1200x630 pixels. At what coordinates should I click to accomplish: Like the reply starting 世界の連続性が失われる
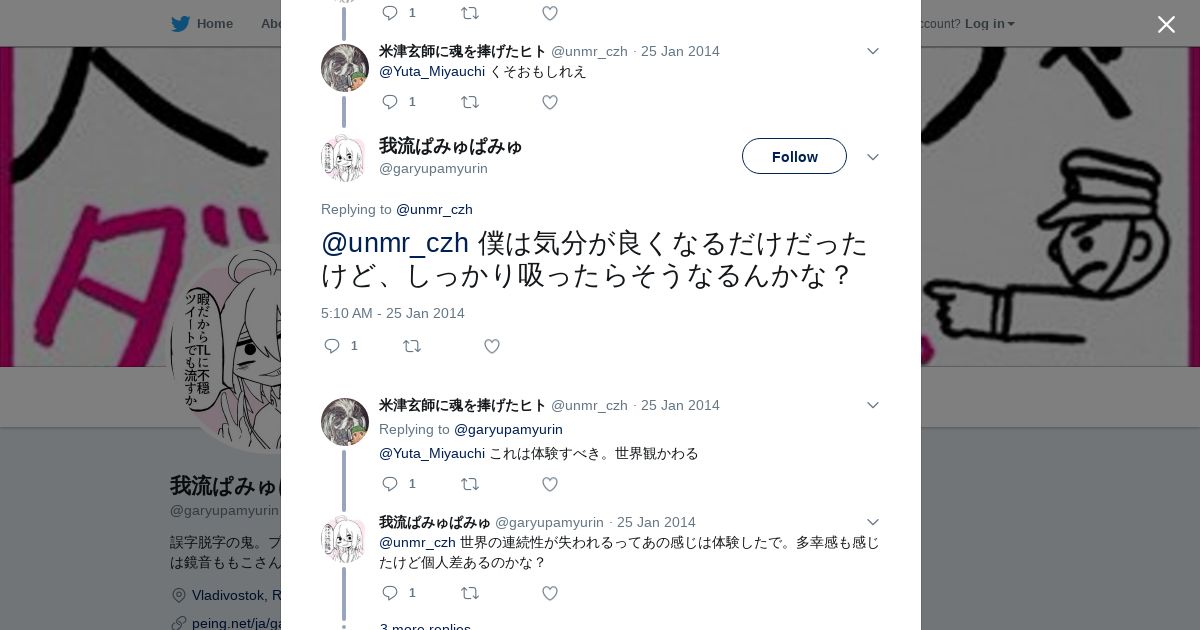pyautogui.click(x=550, y=593)
